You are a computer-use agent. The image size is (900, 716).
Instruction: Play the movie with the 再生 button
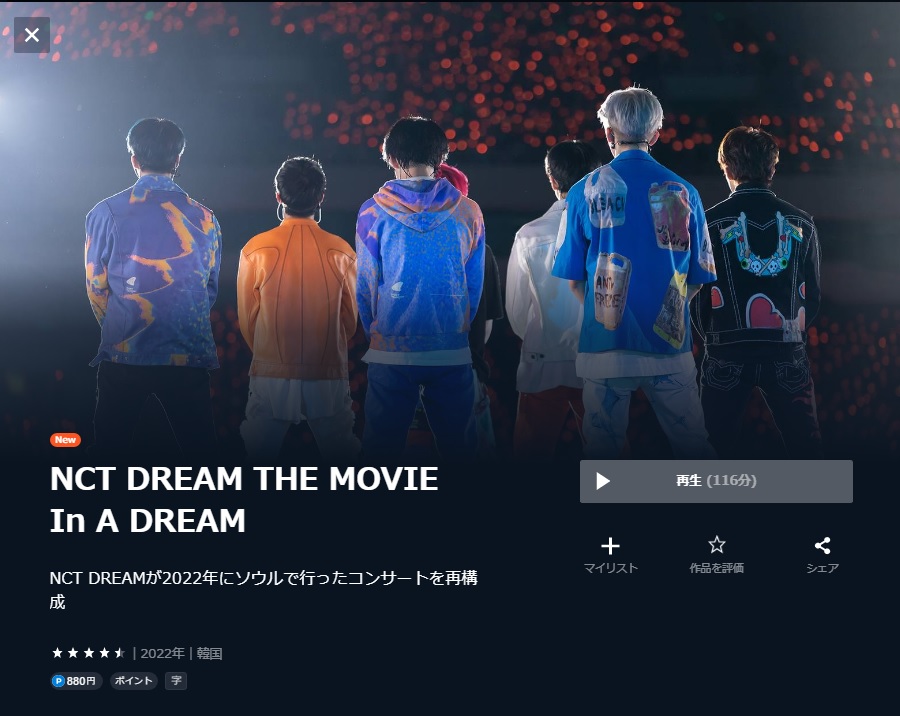click(x=716, y=481)
